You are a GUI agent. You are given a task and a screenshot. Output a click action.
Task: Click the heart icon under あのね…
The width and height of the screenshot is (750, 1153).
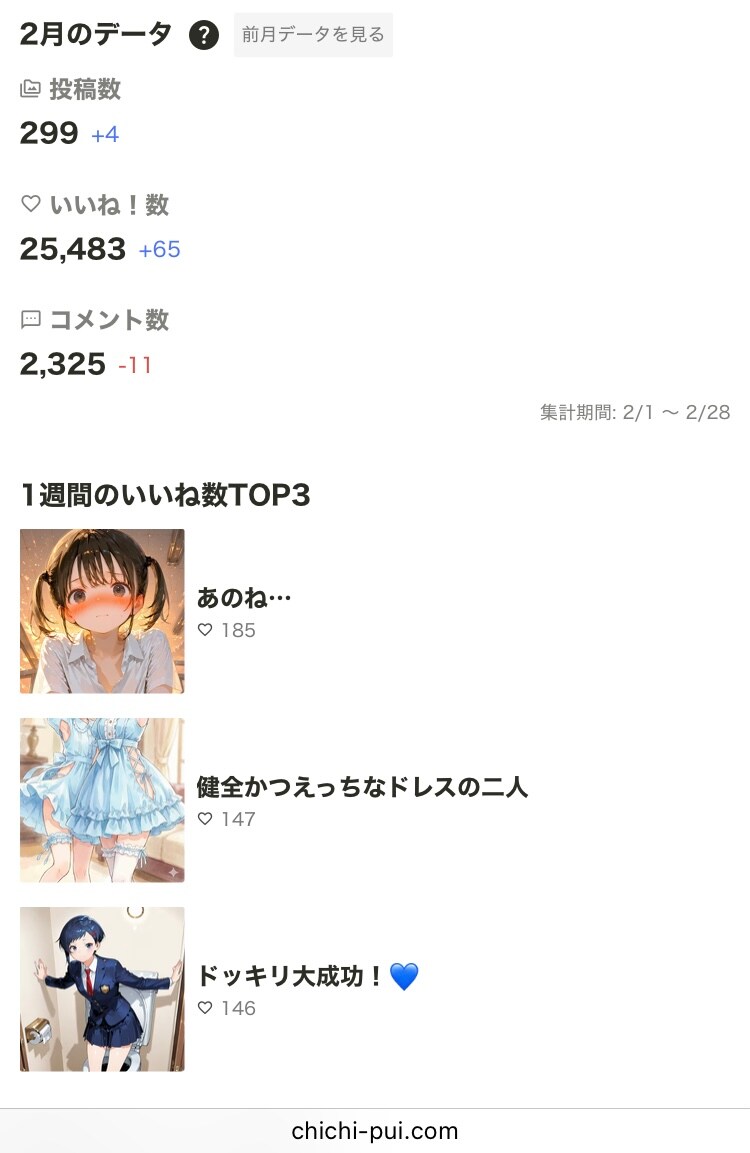click(x=205, y=630)
